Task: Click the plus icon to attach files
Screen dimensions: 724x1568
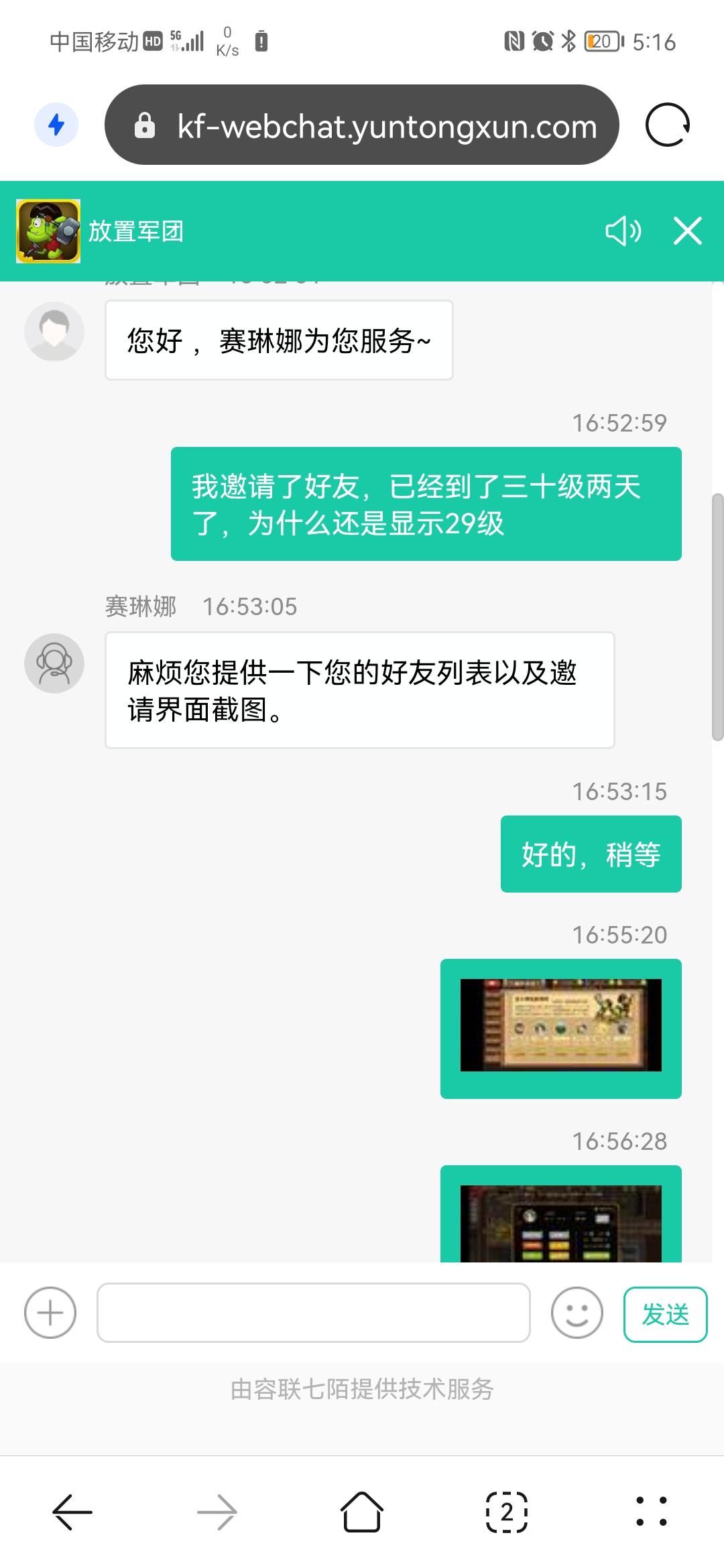Action: coord(50,1313)
